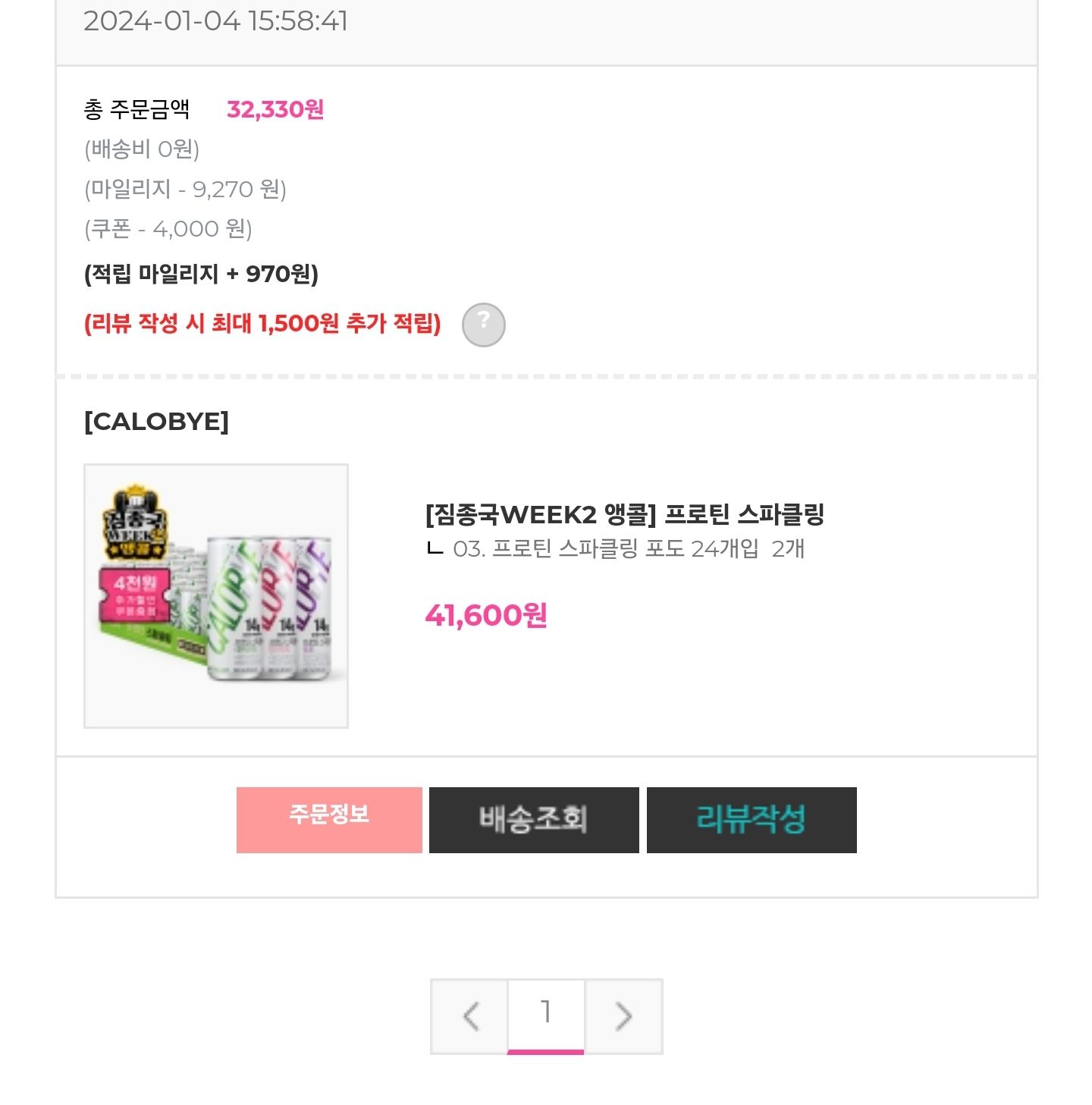Open the 프로틴 스파클링 product title link
Image resolution: width=1092 pixels, height=1105 pixels.
pyautogui.click(x=624, y=514)
